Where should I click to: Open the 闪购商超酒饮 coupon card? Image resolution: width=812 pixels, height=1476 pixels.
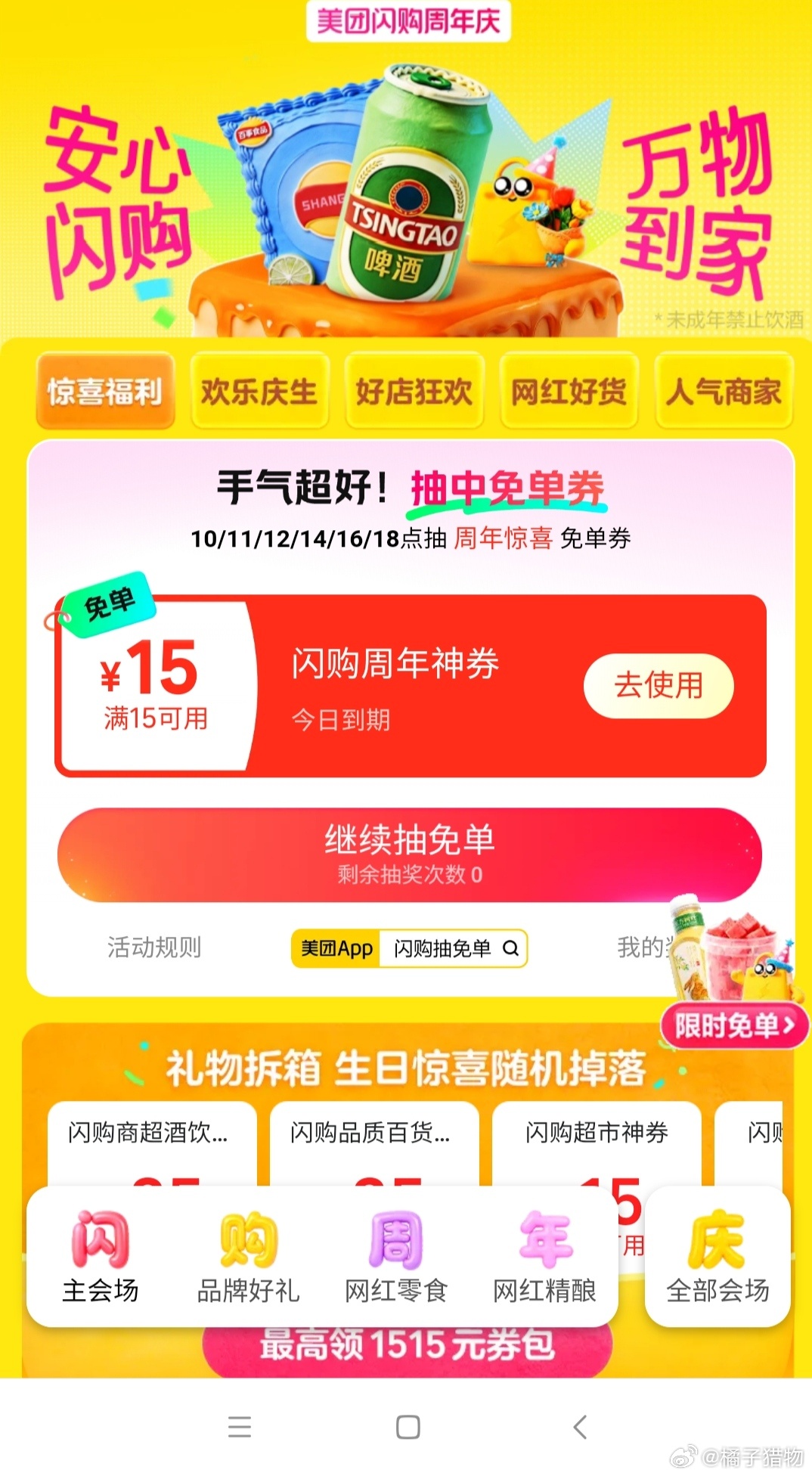151,1142
